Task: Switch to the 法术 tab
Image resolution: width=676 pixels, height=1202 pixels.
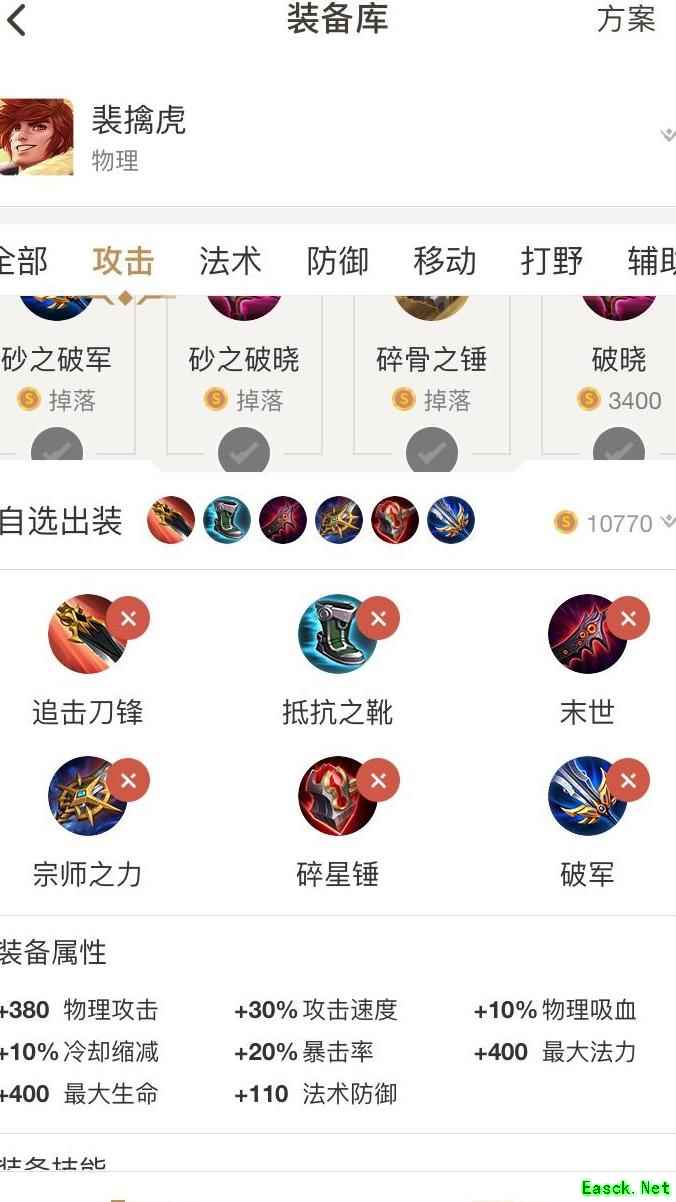Action: click(230, 261)
